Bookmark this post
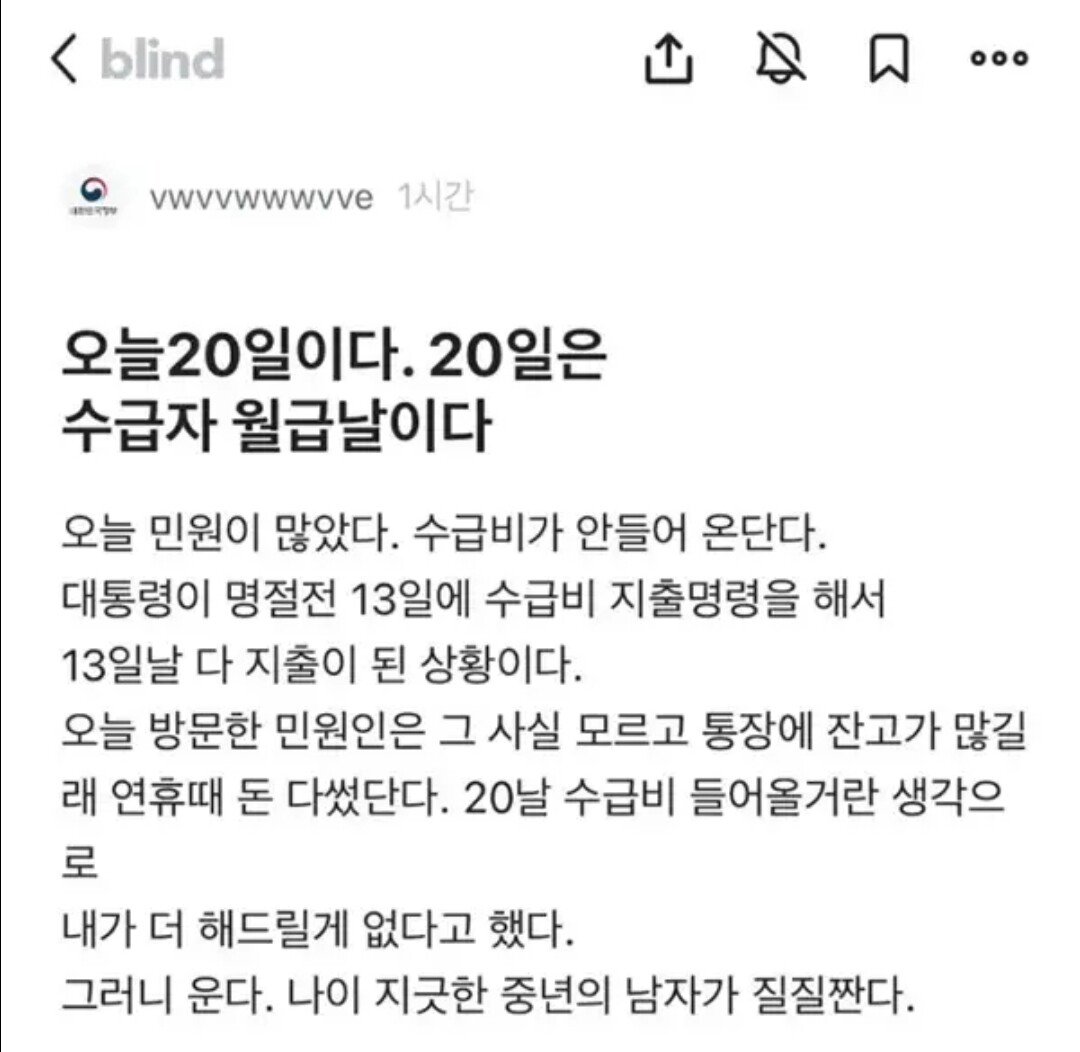 pyautogui.click(x=888, y=60)
